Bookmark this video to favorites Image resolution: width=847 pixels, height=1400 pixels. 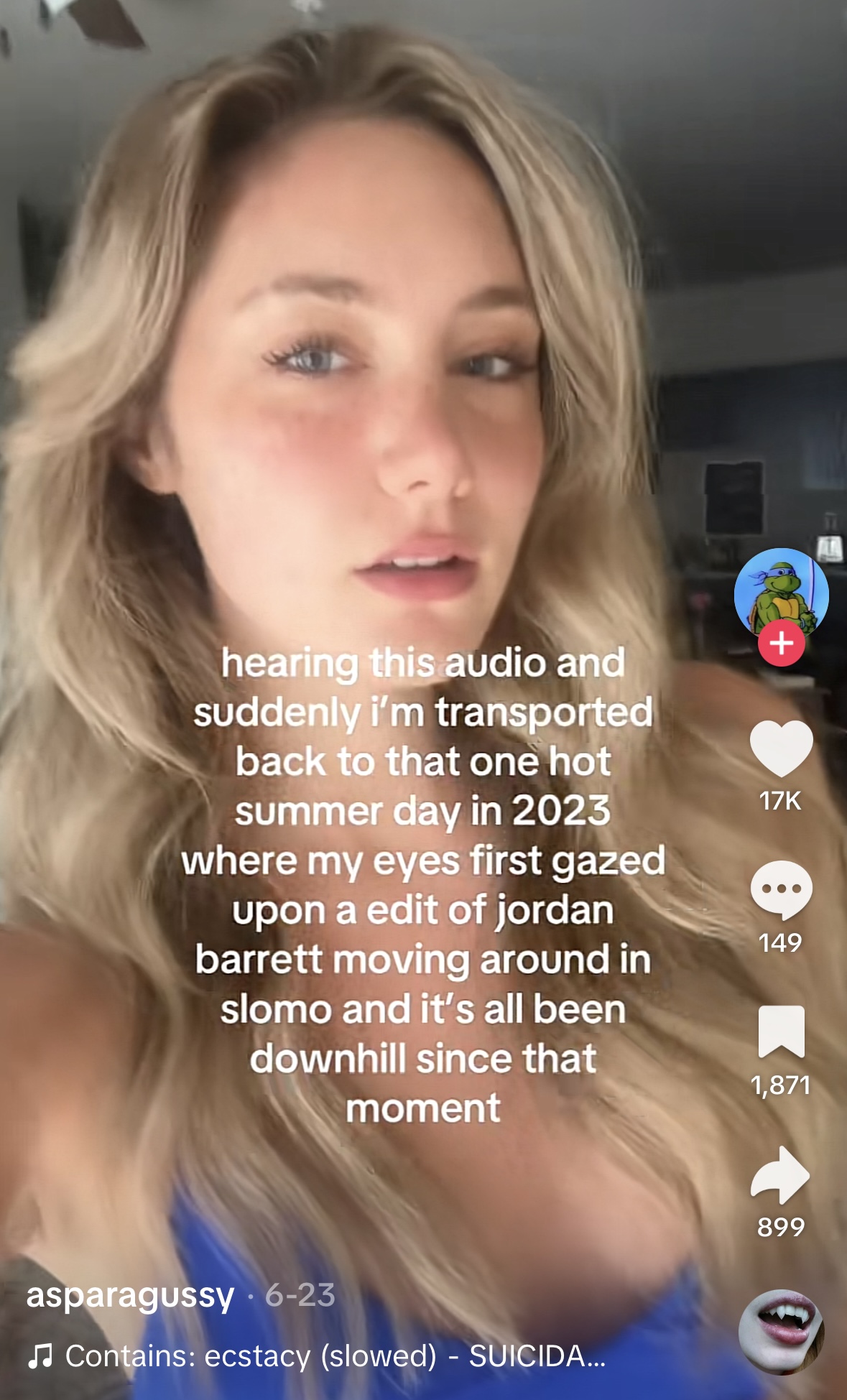(x=781, y=1032)
